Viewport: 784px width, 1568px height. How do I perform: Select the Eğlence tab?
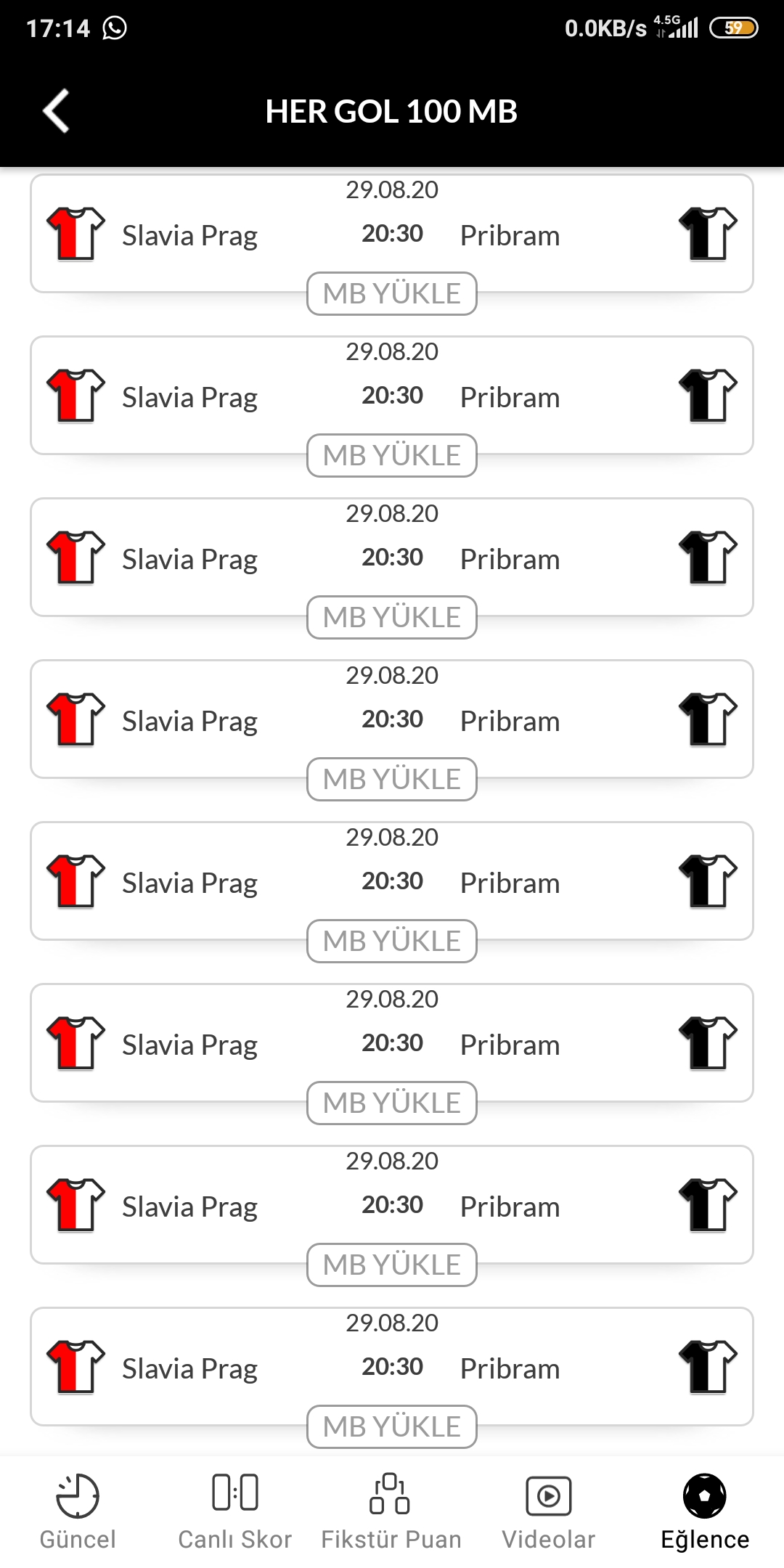(705, 1511)
